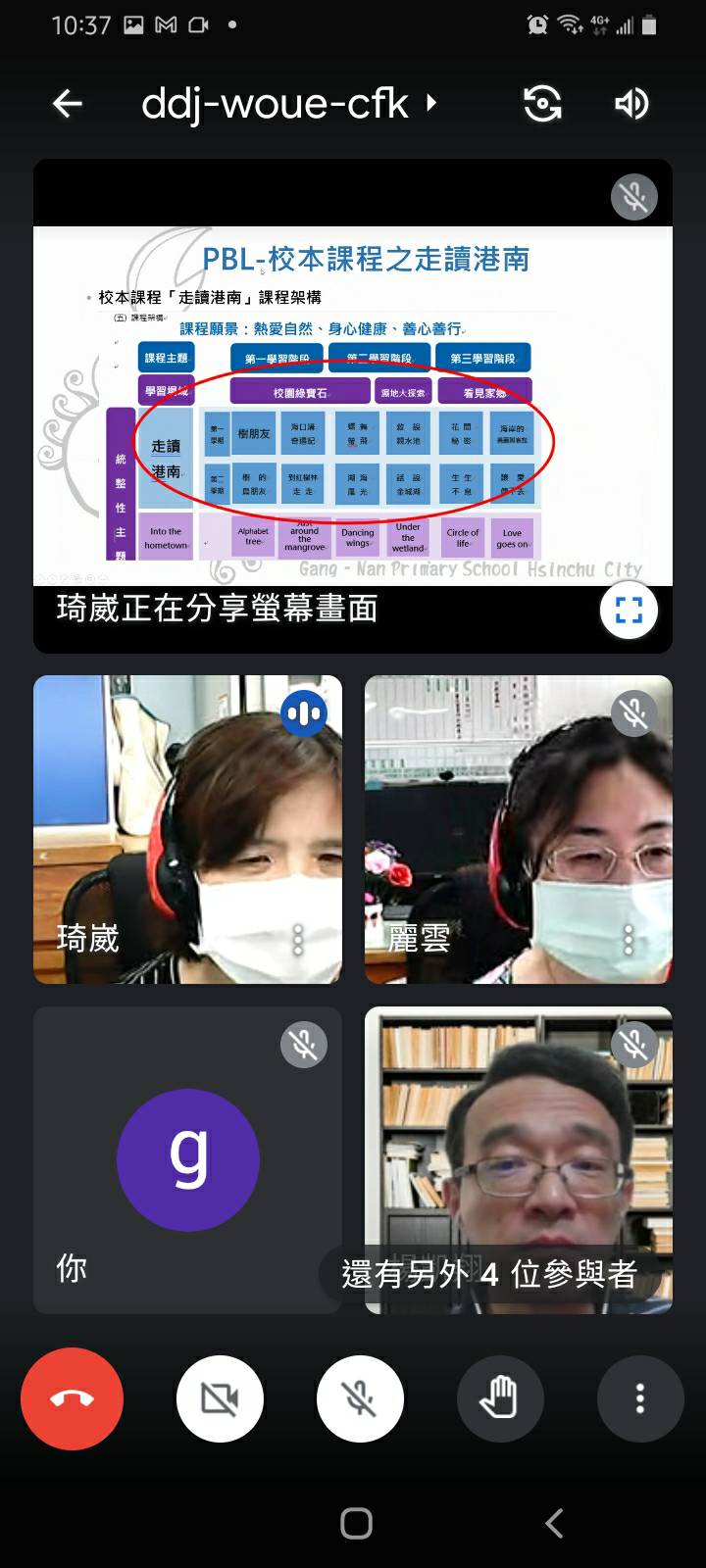Tap the system home button
The image size is (706, 1568).
tap(356, 1523)
